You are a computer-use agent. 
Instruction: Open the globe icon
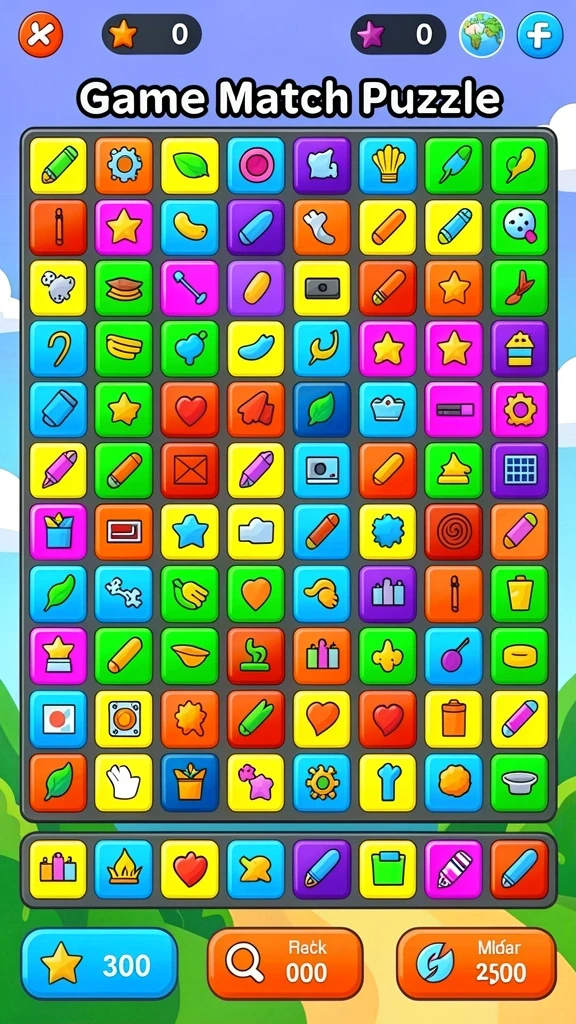tap(482, 35)
